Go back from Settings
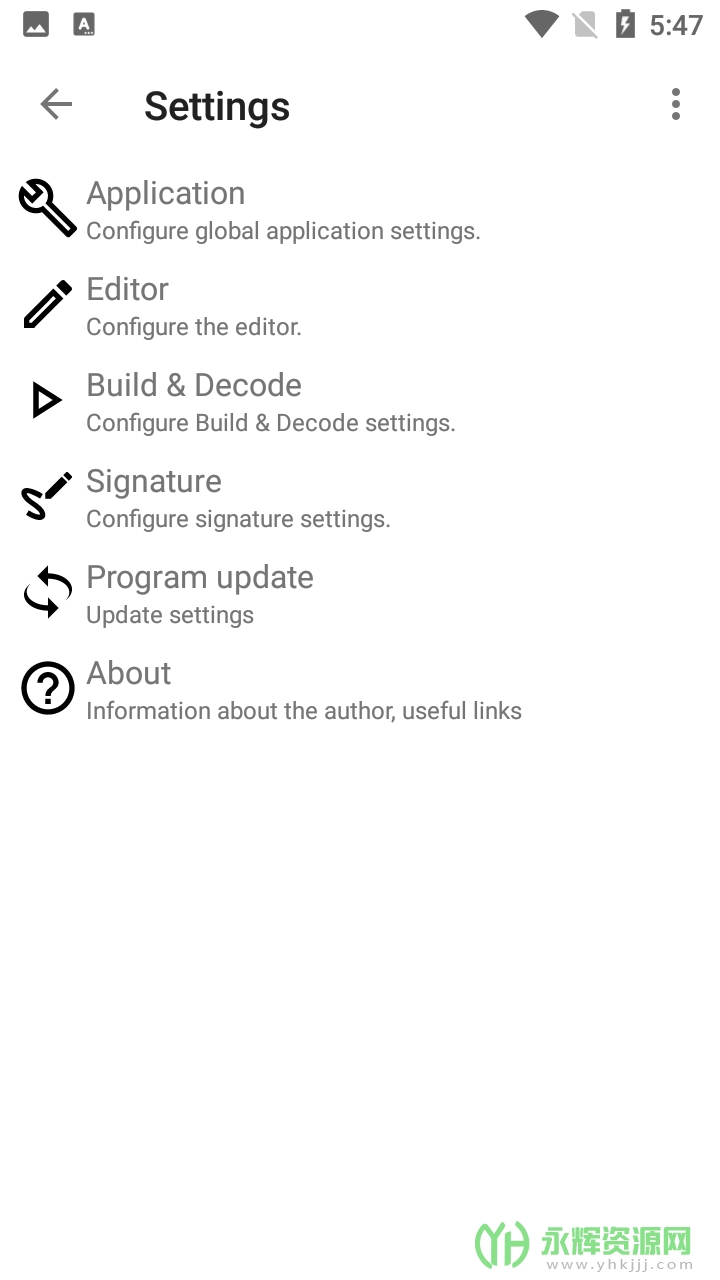This screenshot has width=720, height=1280. (56, 104)
